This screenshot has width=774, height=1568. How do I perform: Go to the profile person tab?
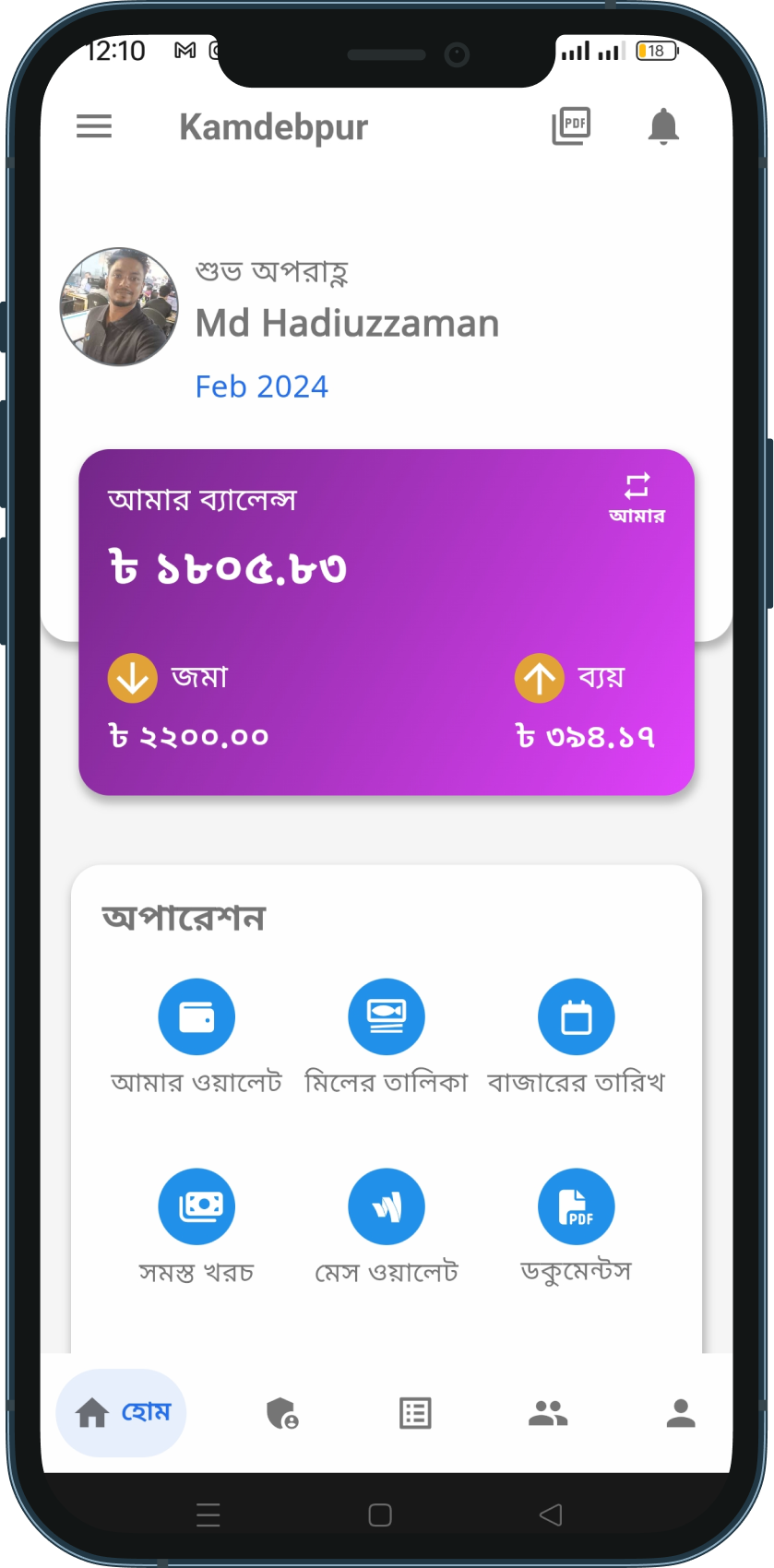pos(681,1413)
